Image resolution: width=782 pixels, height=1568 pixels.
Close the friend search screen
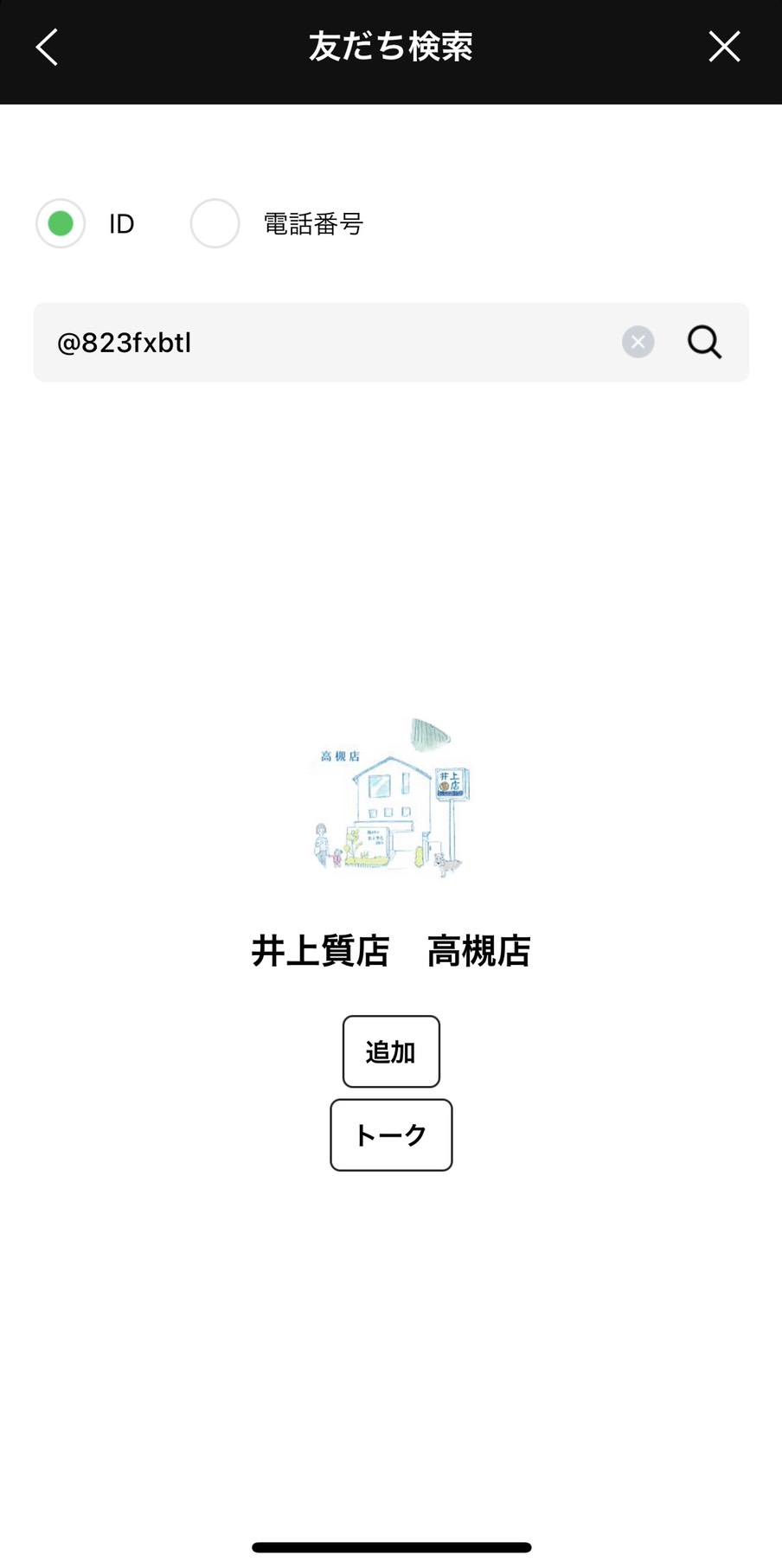(724, 47)
